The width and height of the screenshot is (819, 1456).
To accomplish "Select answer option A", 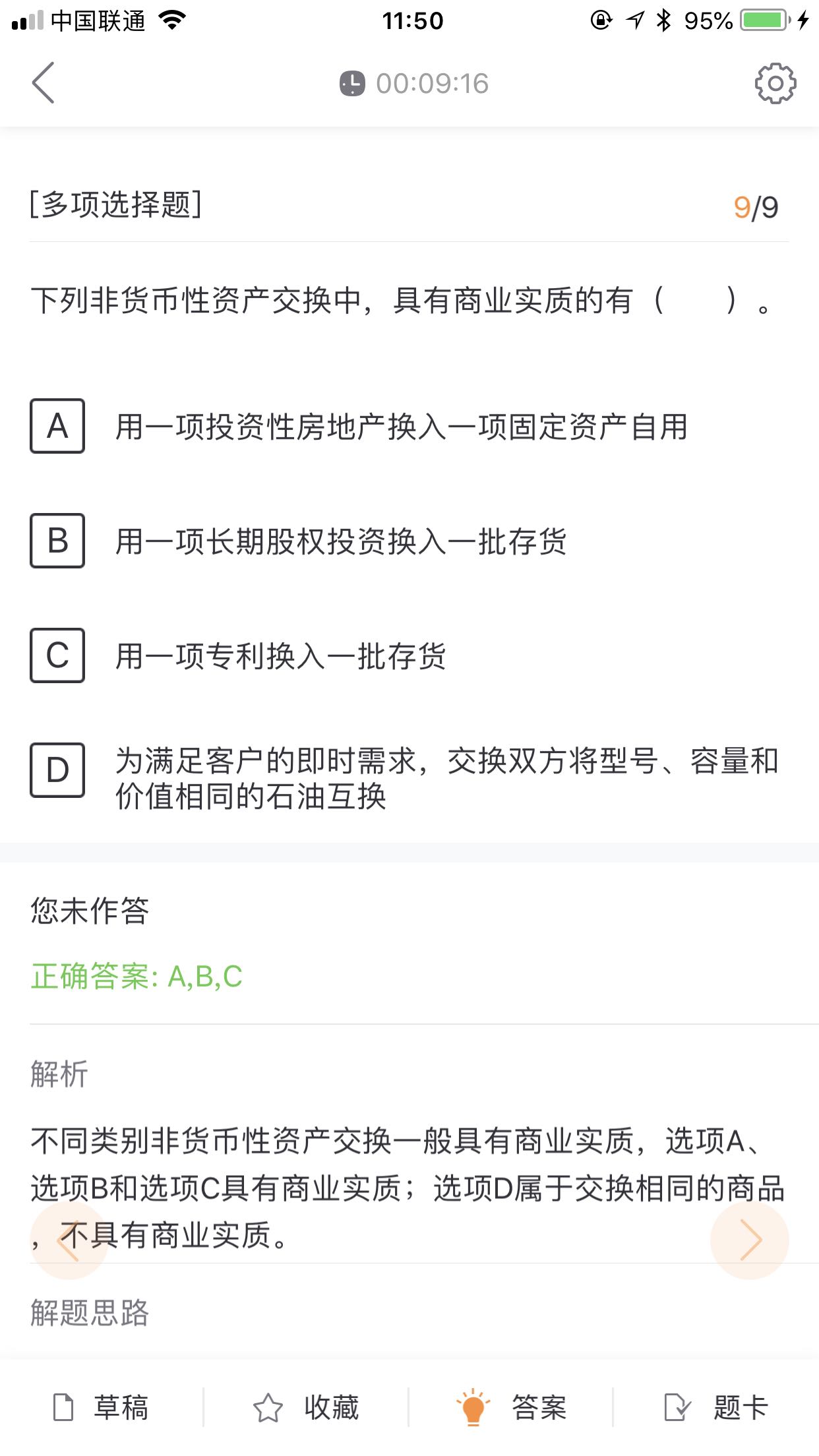I will pos(57,427).
